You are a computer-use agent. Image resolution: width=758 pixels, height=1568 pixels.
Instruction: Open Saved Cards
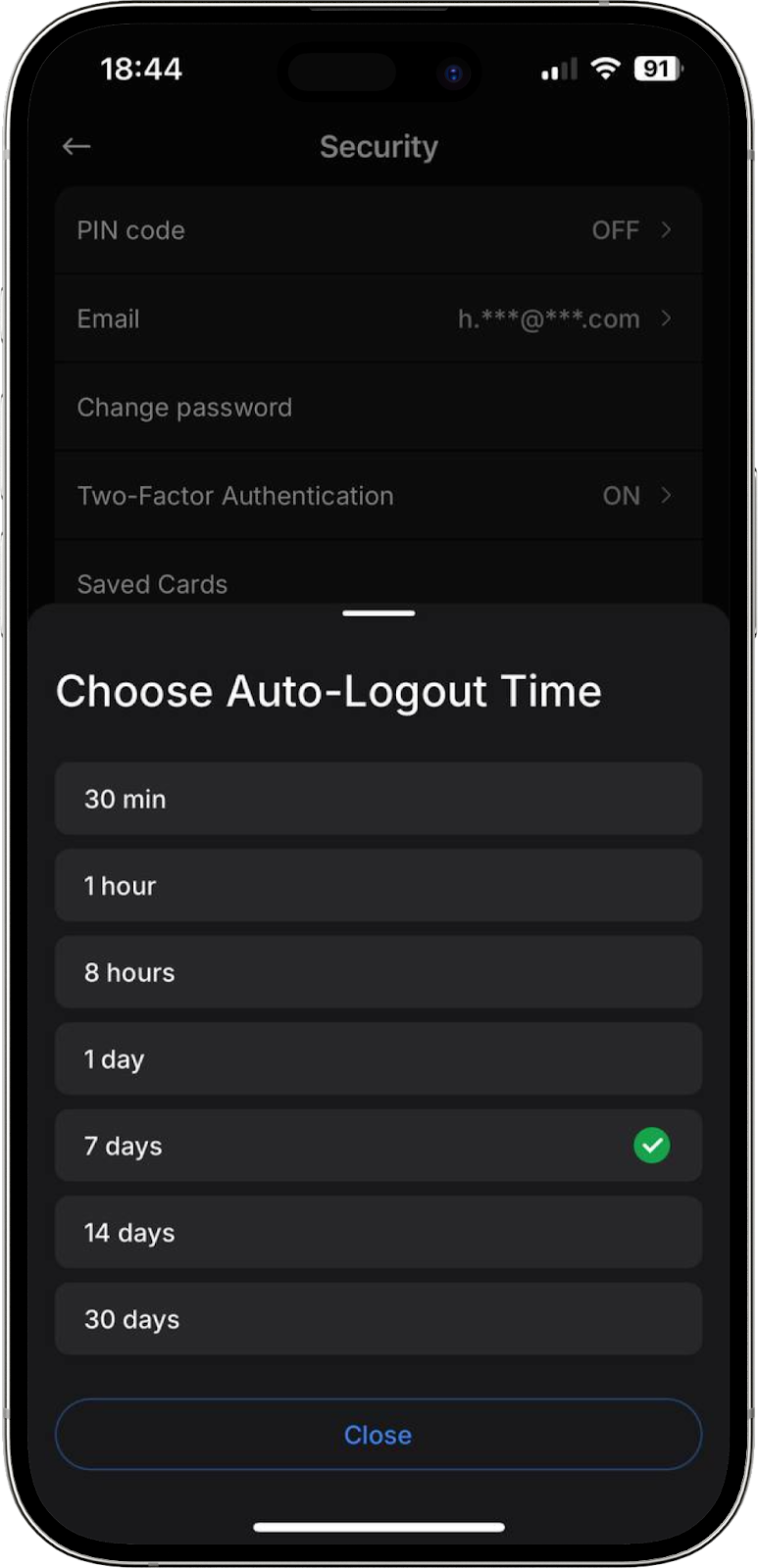coord(378,583)
